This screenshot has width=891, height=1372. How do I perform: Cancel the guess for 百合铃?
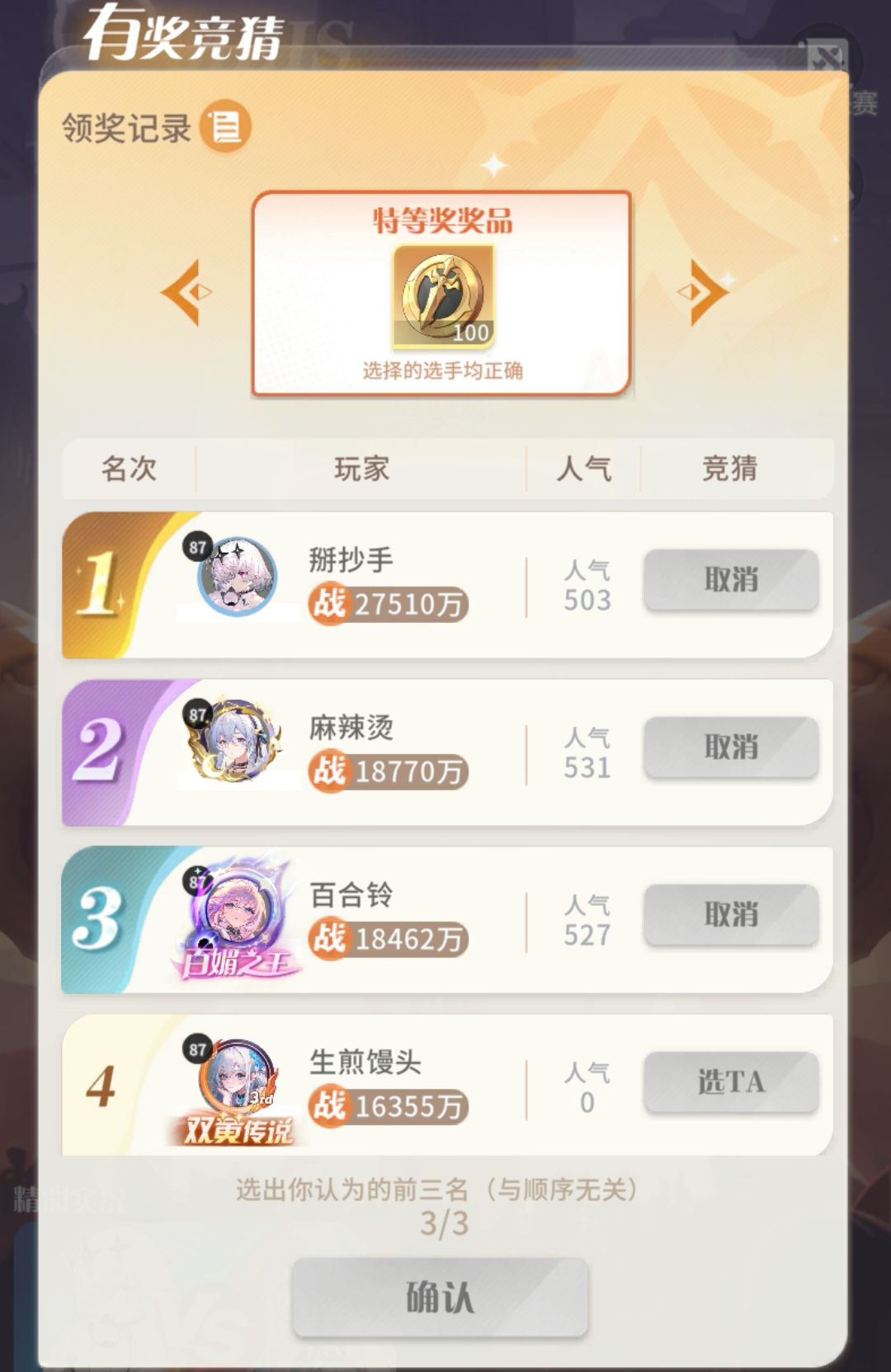730,915
